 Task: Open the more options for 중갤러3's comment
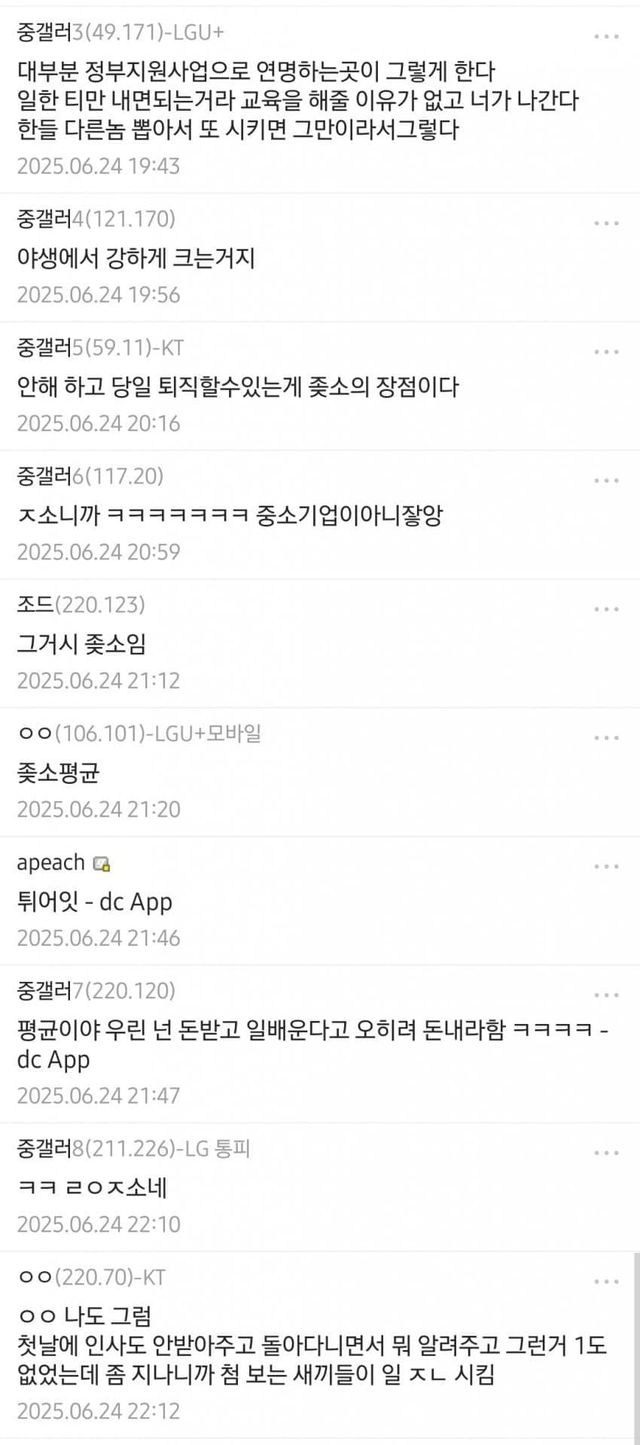pos(607,36)
